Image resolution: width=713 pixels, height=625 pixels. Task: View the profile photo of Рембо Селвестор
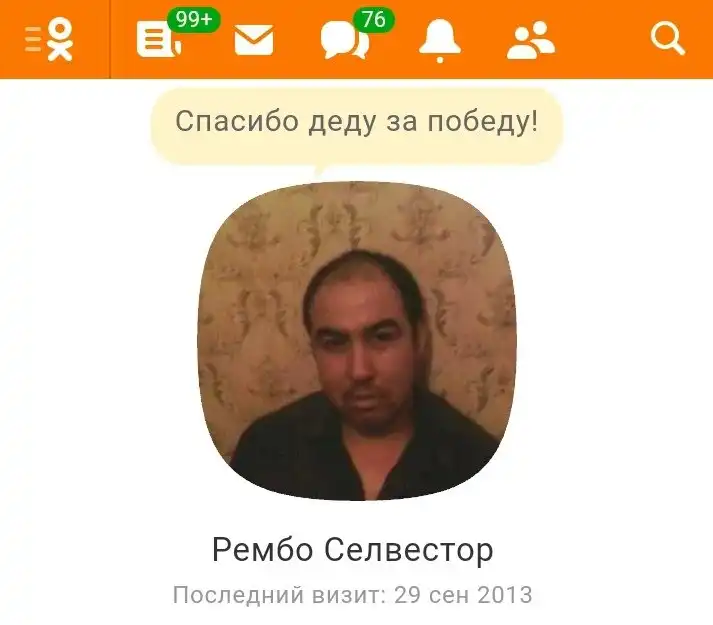[357, 341]
